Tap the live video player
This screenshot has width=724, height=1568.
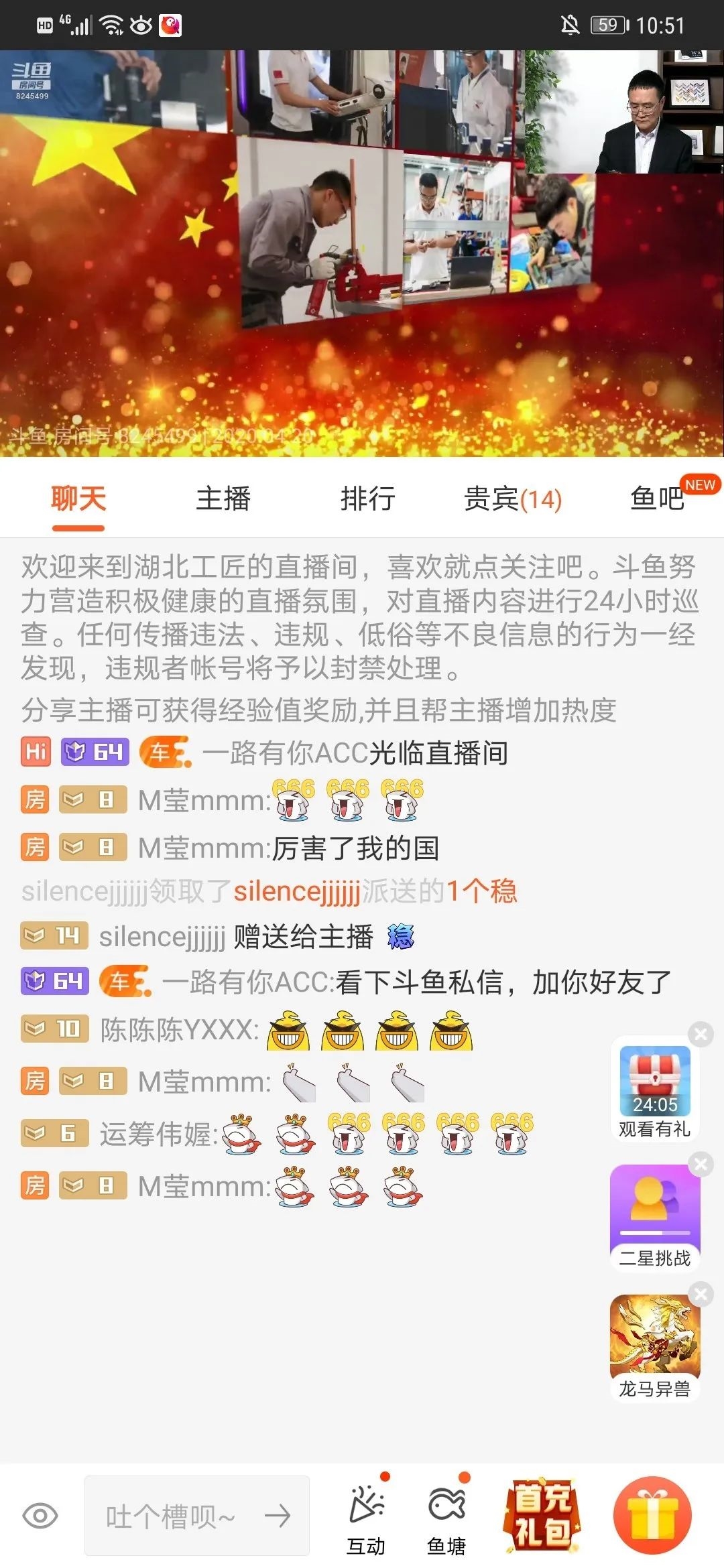point(362,253)
